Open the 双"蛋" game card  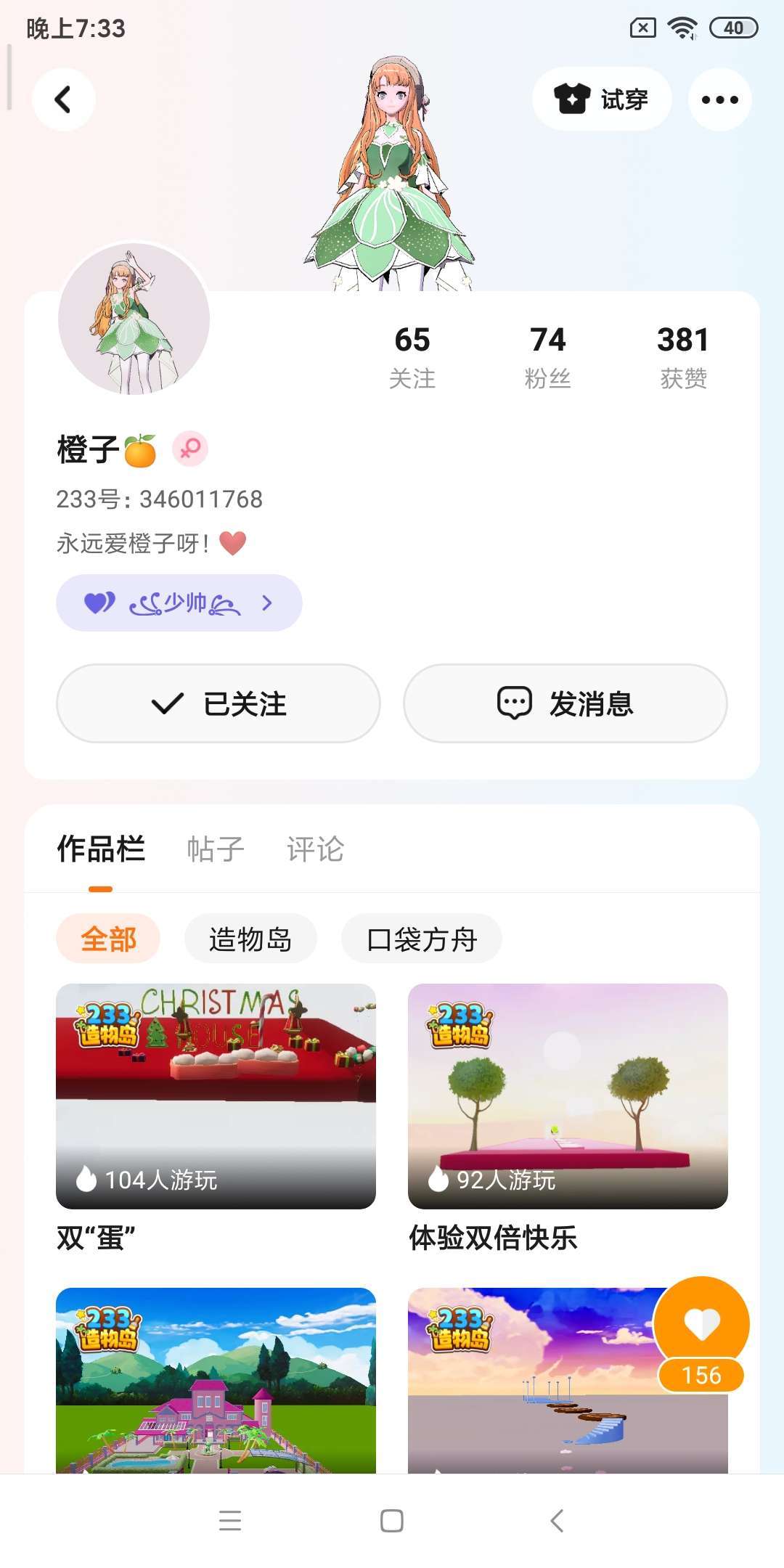click(216, 1095)
